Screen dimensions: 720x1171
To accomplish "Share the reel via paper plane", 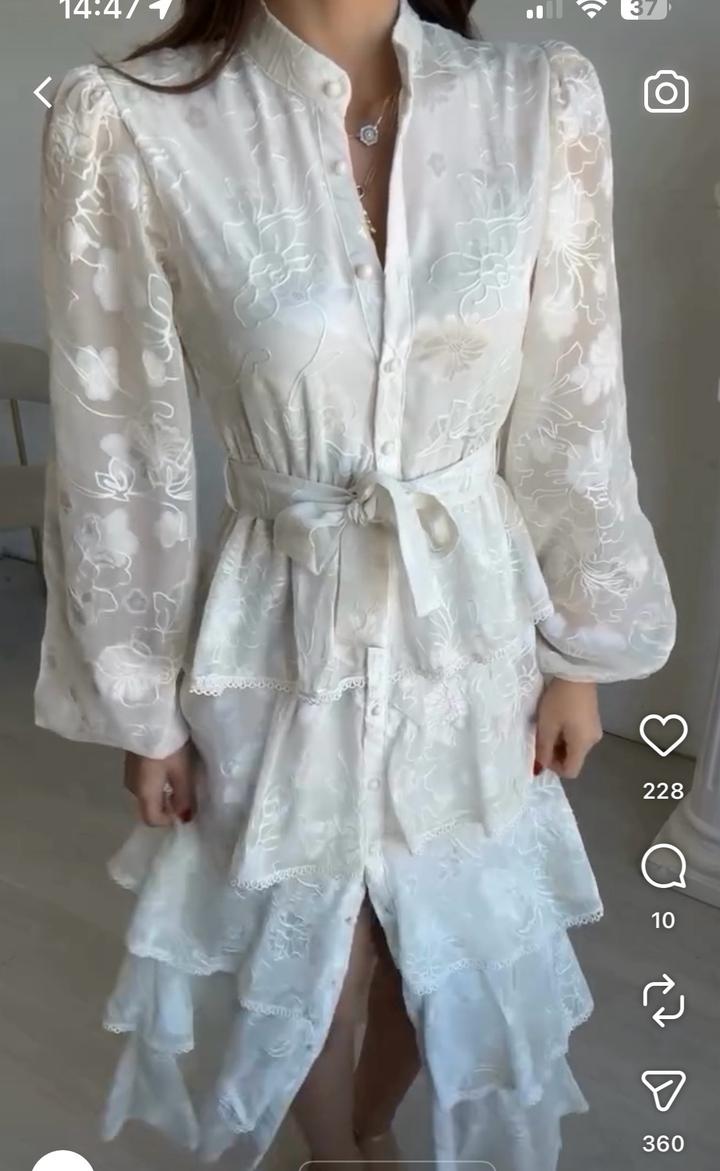I will tap(663, 1091).
